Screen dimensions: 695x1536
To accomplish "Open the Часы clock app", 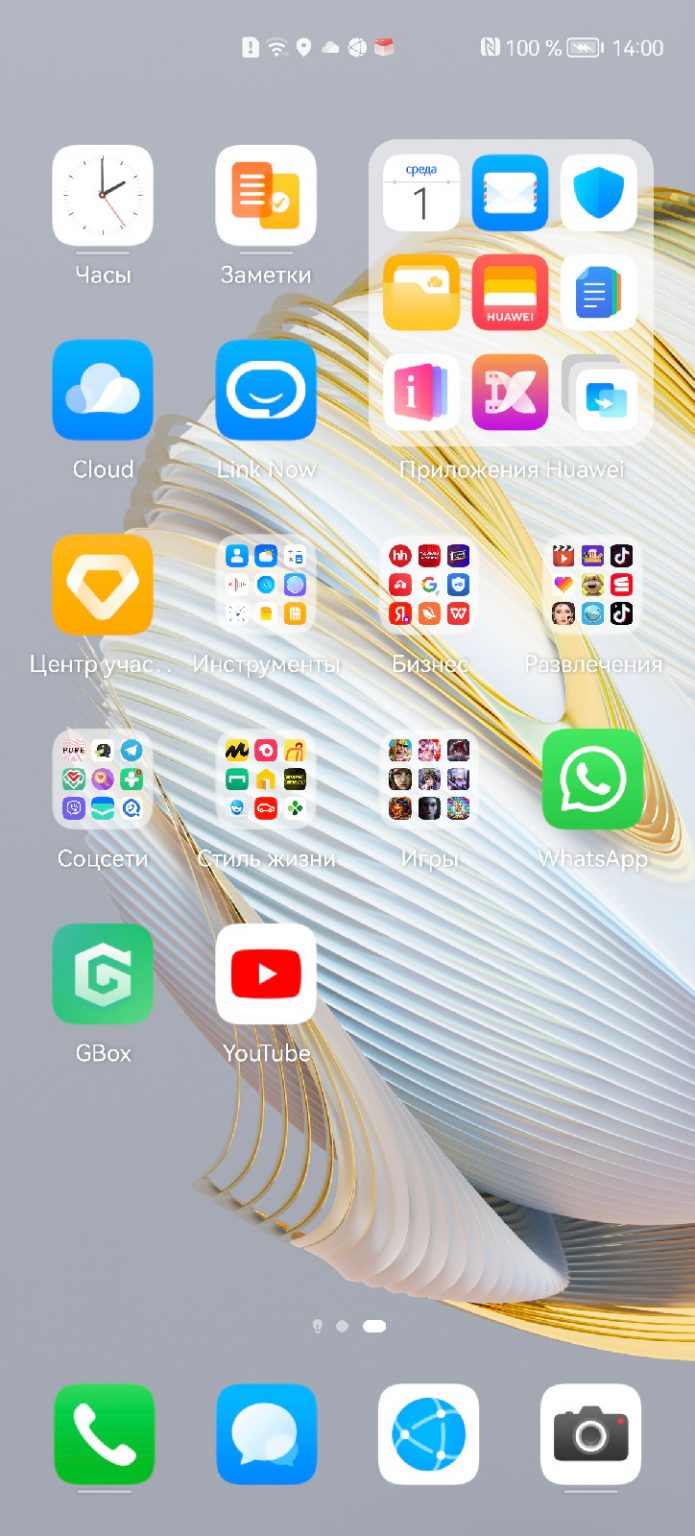I will click(102, 196).
